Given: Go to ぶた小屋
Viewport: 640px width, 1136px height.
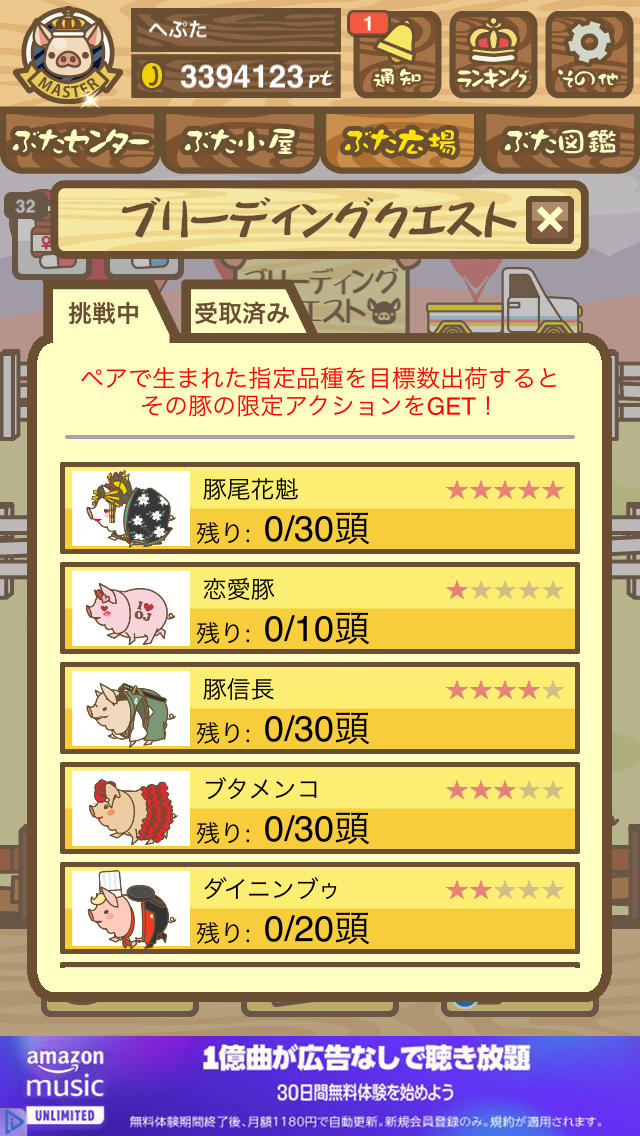Looking at the screenshot, I should (x=240, y=142).
